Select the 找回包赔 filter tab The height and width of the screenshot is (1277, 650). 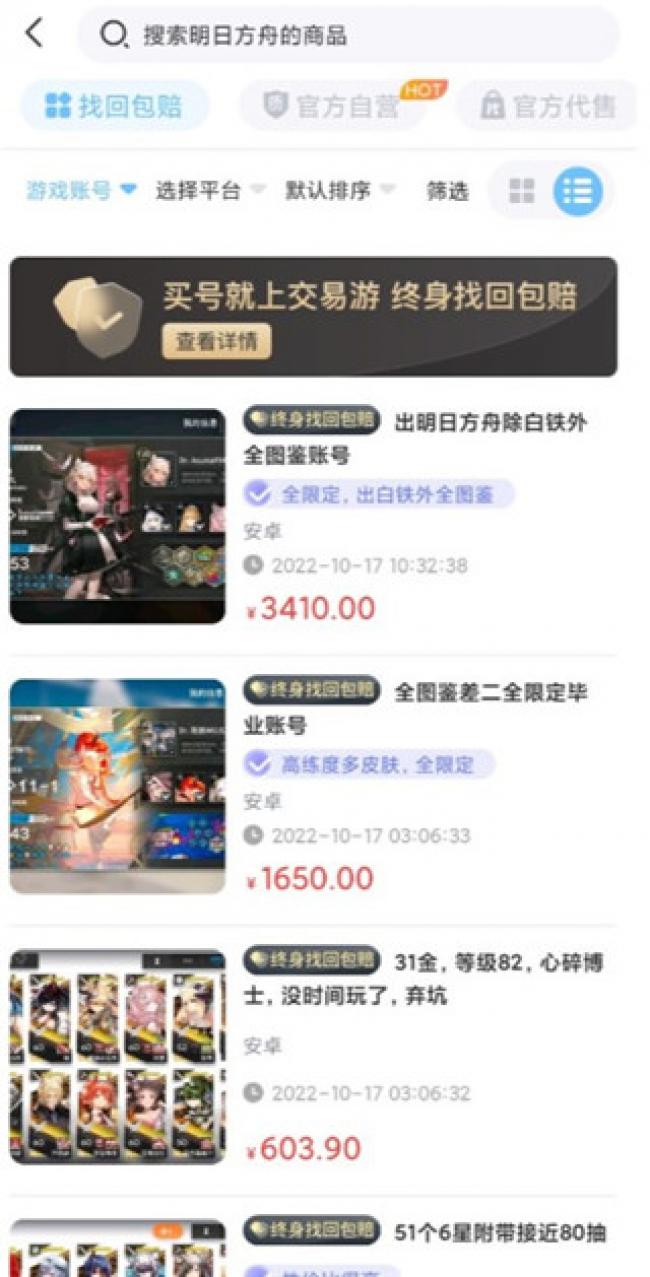click(x=114, y=107)
